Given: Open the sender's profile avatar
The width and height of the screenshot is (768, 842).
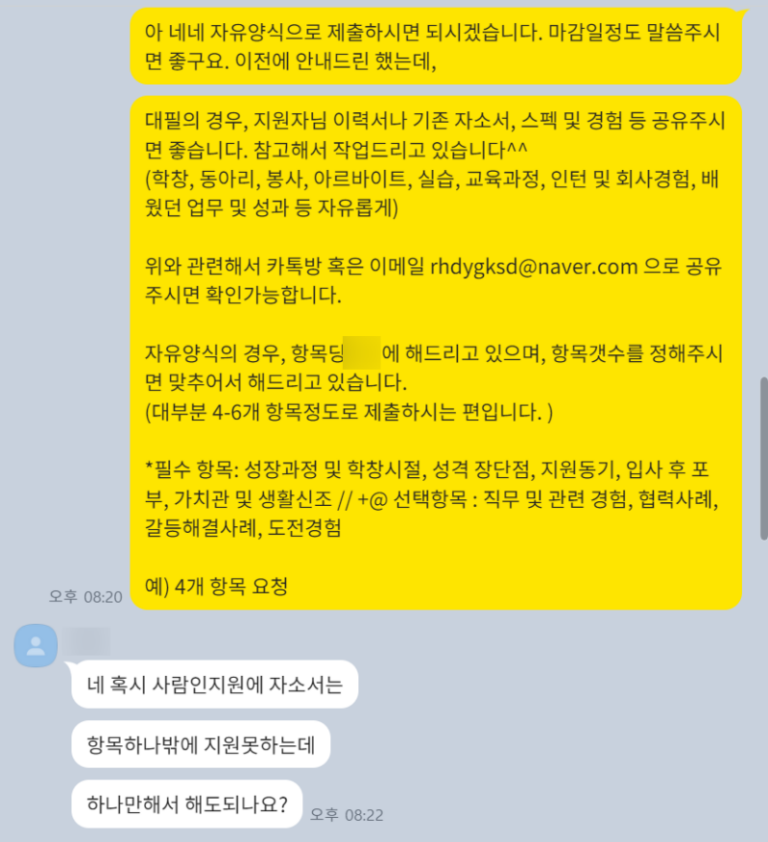Looking at the screenshot, I should 35,645.
